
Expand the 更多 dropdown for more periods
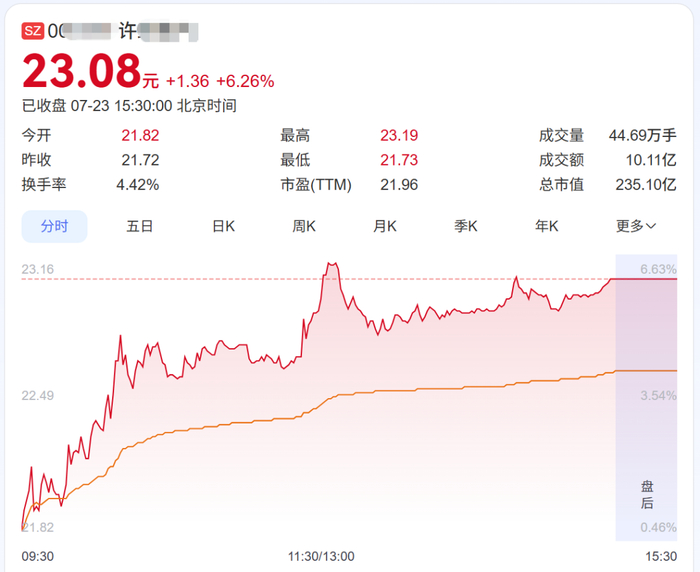(636, 226)
